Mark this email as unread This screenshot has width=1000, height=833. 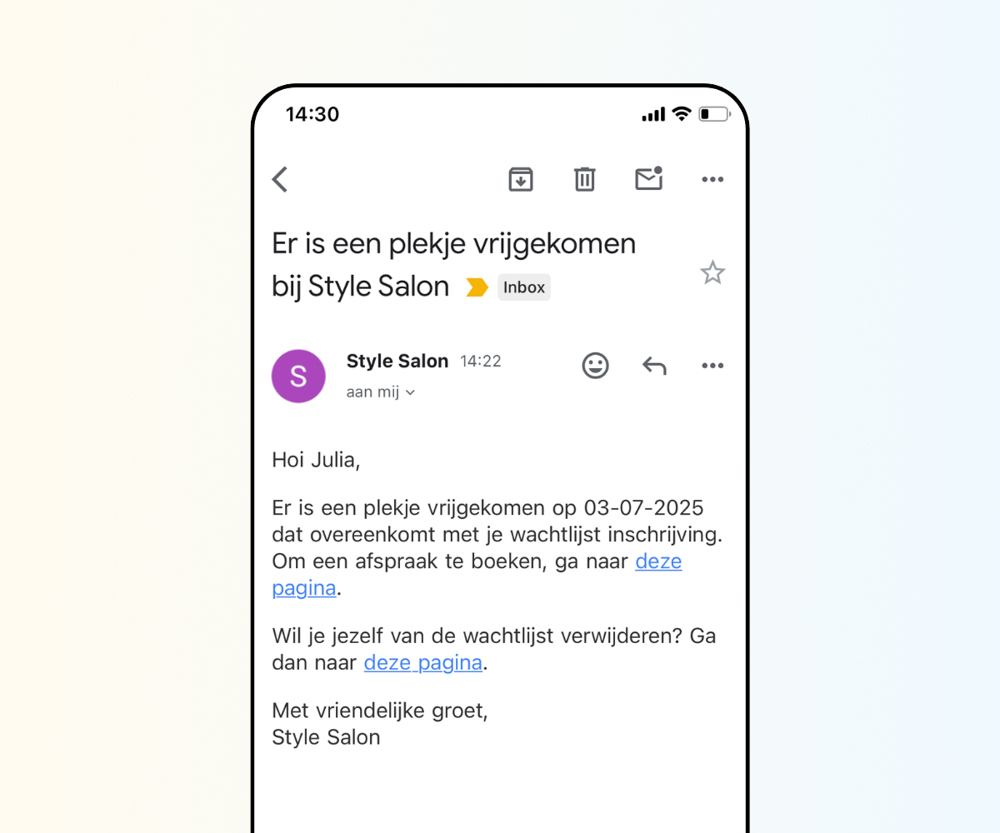click(x=649, y=179)
